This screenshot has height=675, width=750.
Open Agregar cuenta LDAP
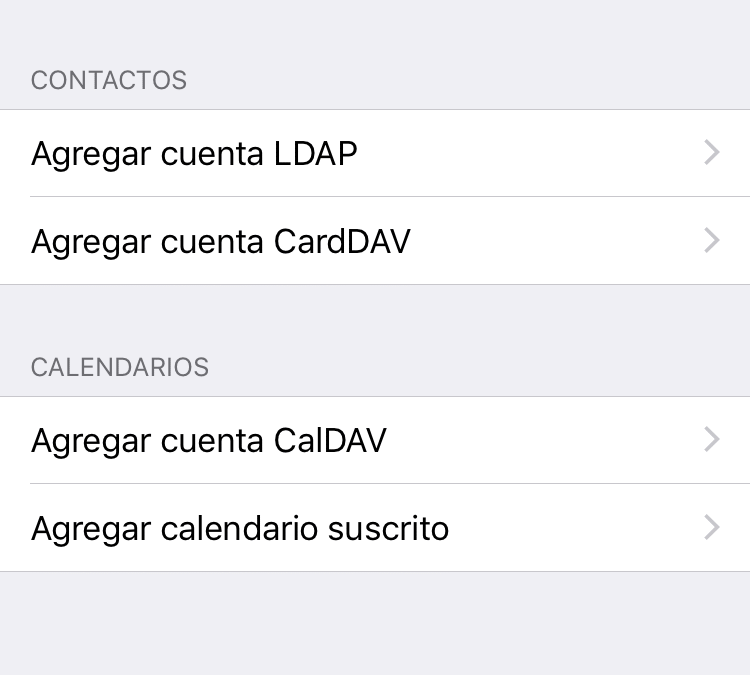[375, 153]
